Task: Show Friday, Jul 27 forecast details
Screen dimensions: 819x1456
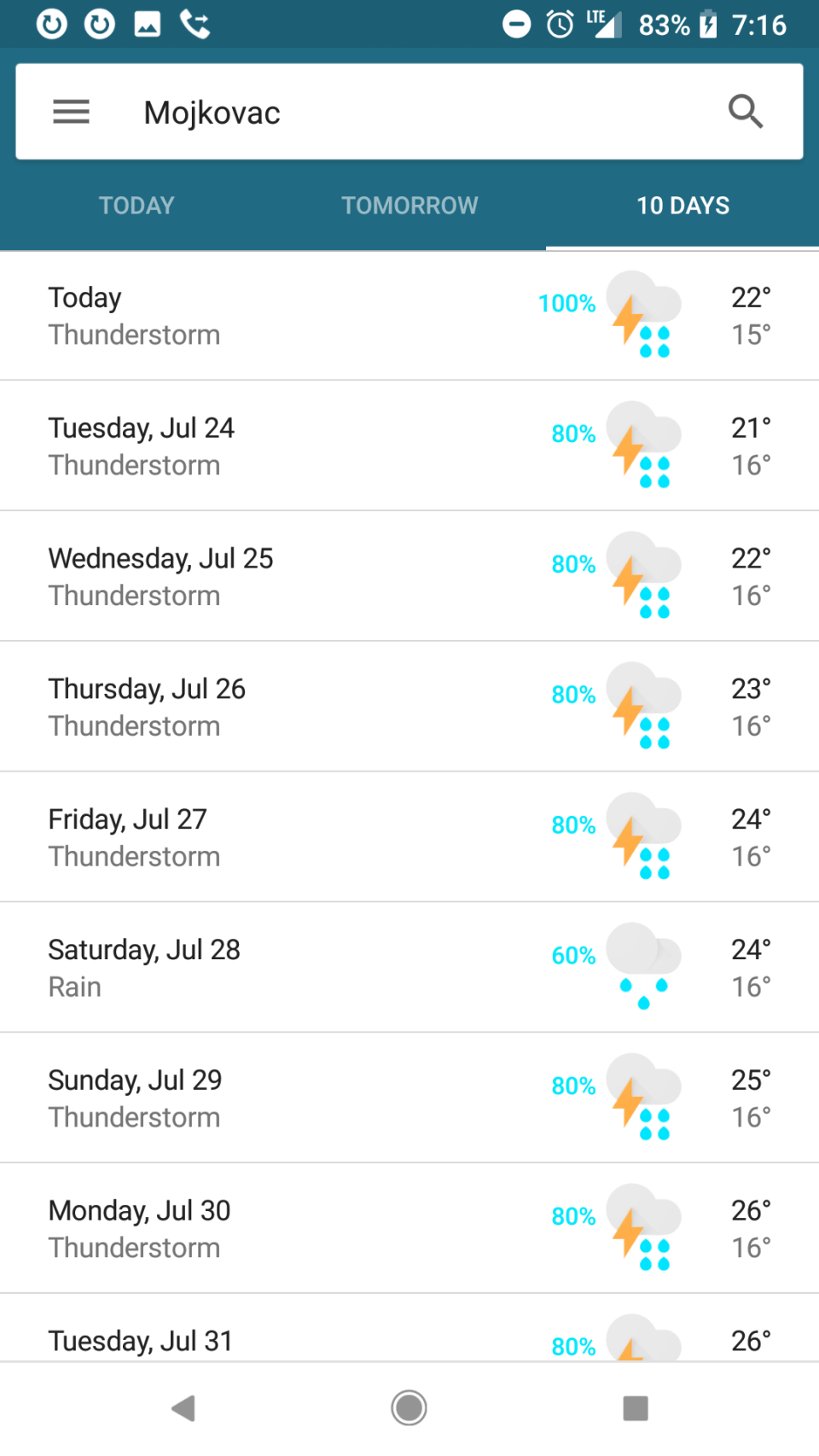Action: (409, 837)
